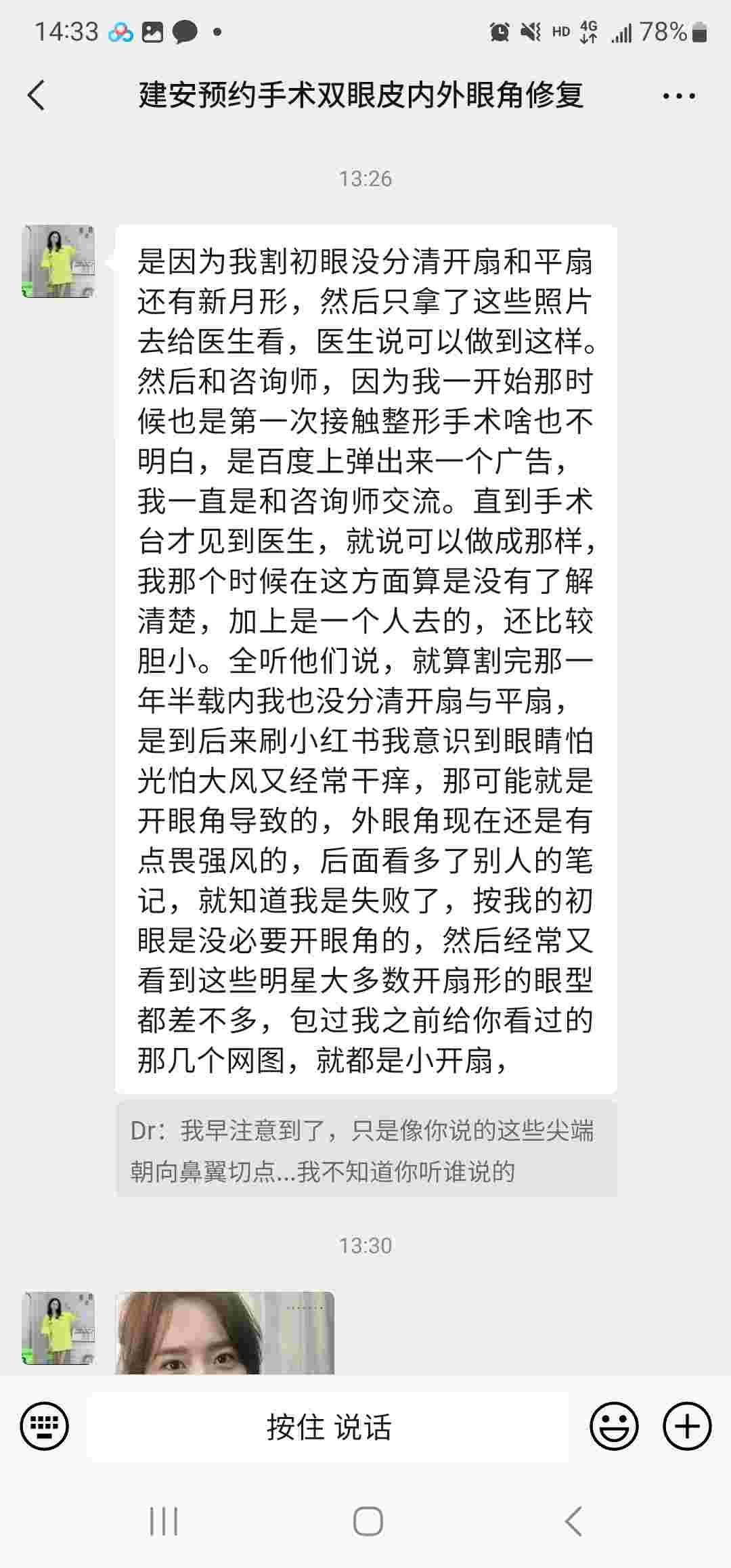Open the plus attachments menu
Viewport: 731px width, 1568px height.
click(x=686, y=1427)
